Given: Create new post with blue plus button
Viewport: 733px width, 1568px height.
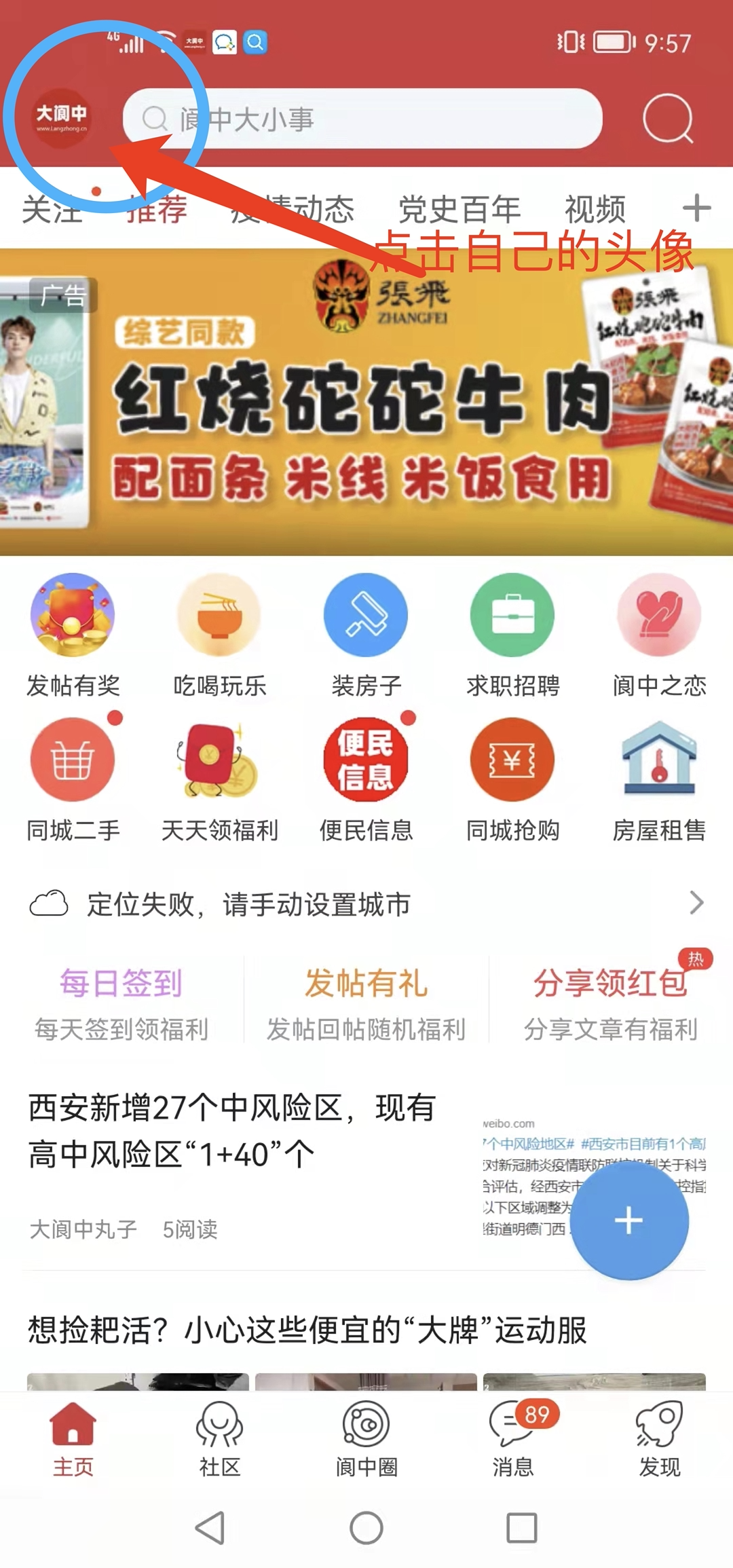Looking at the screenshot, I should [629, 1220].
